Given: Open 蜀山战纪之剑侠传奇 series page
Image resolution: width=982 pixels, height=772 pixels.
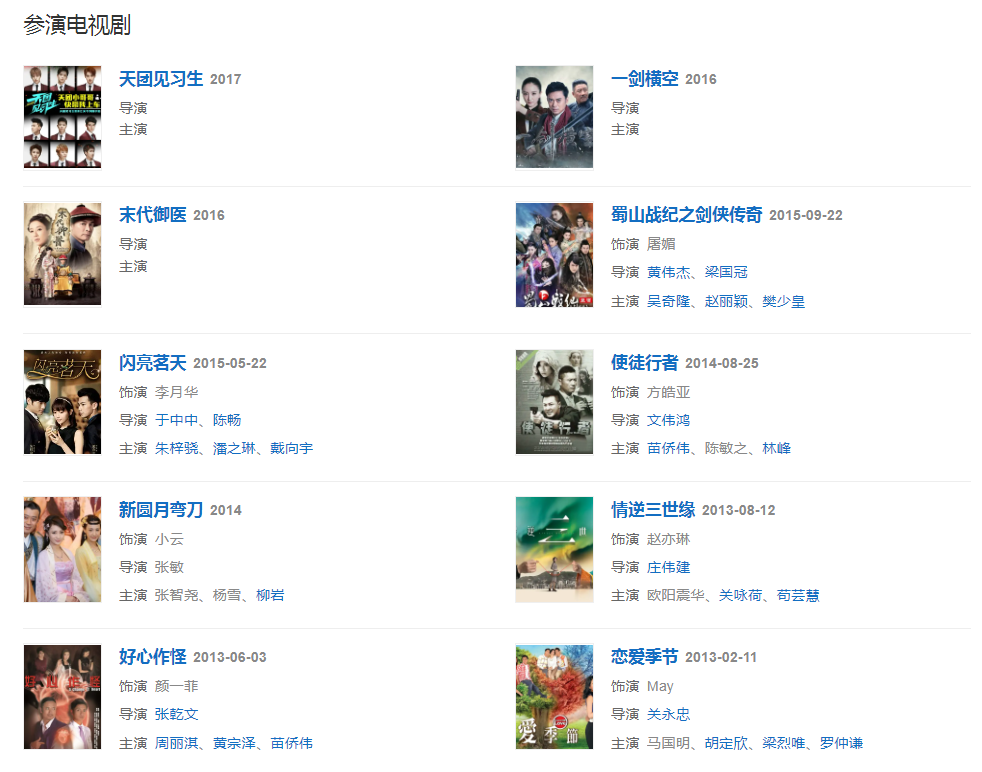Looking at the screenshot, I should (686, 215).
